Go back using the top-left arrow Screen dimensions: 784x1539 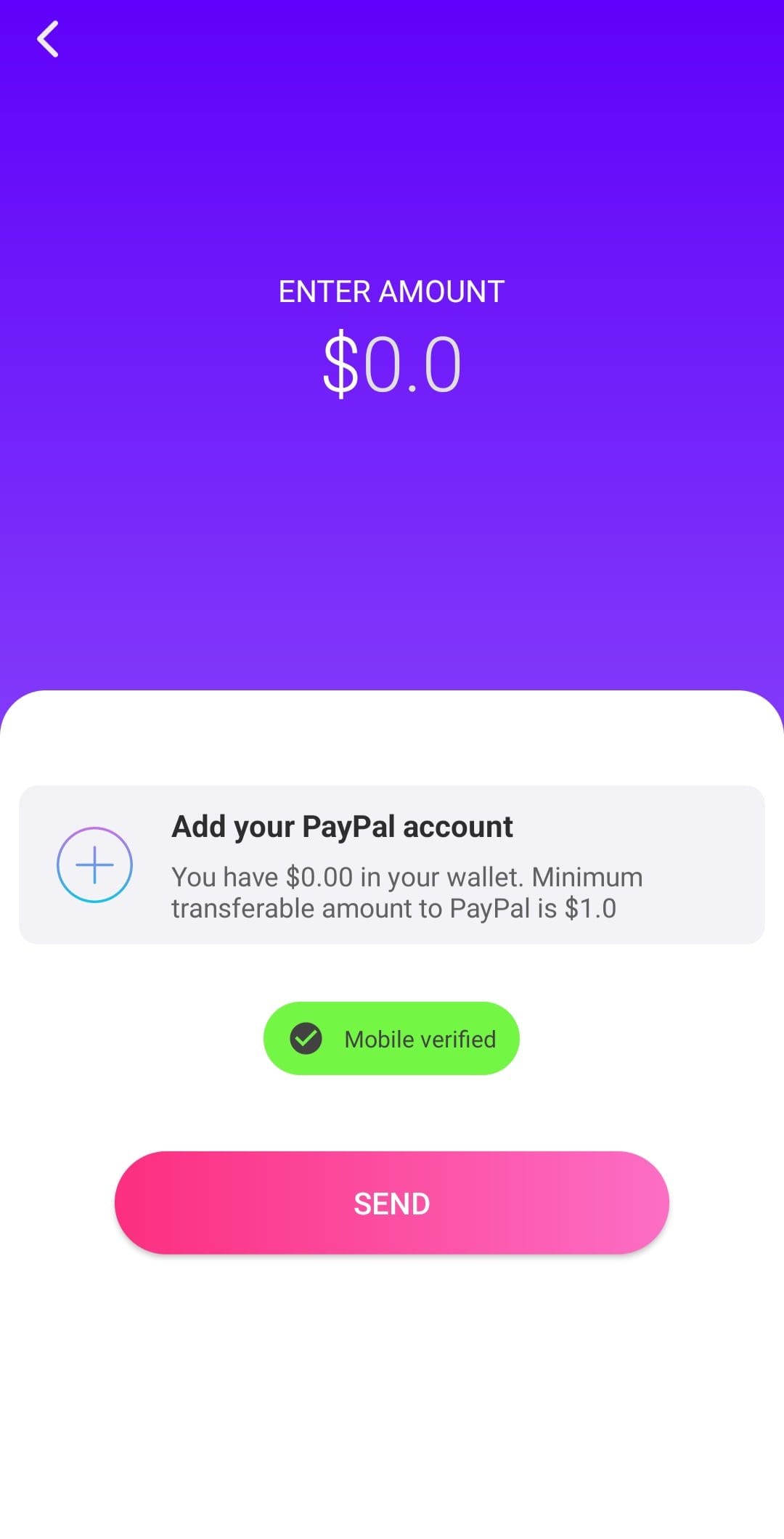click(48, 39)
